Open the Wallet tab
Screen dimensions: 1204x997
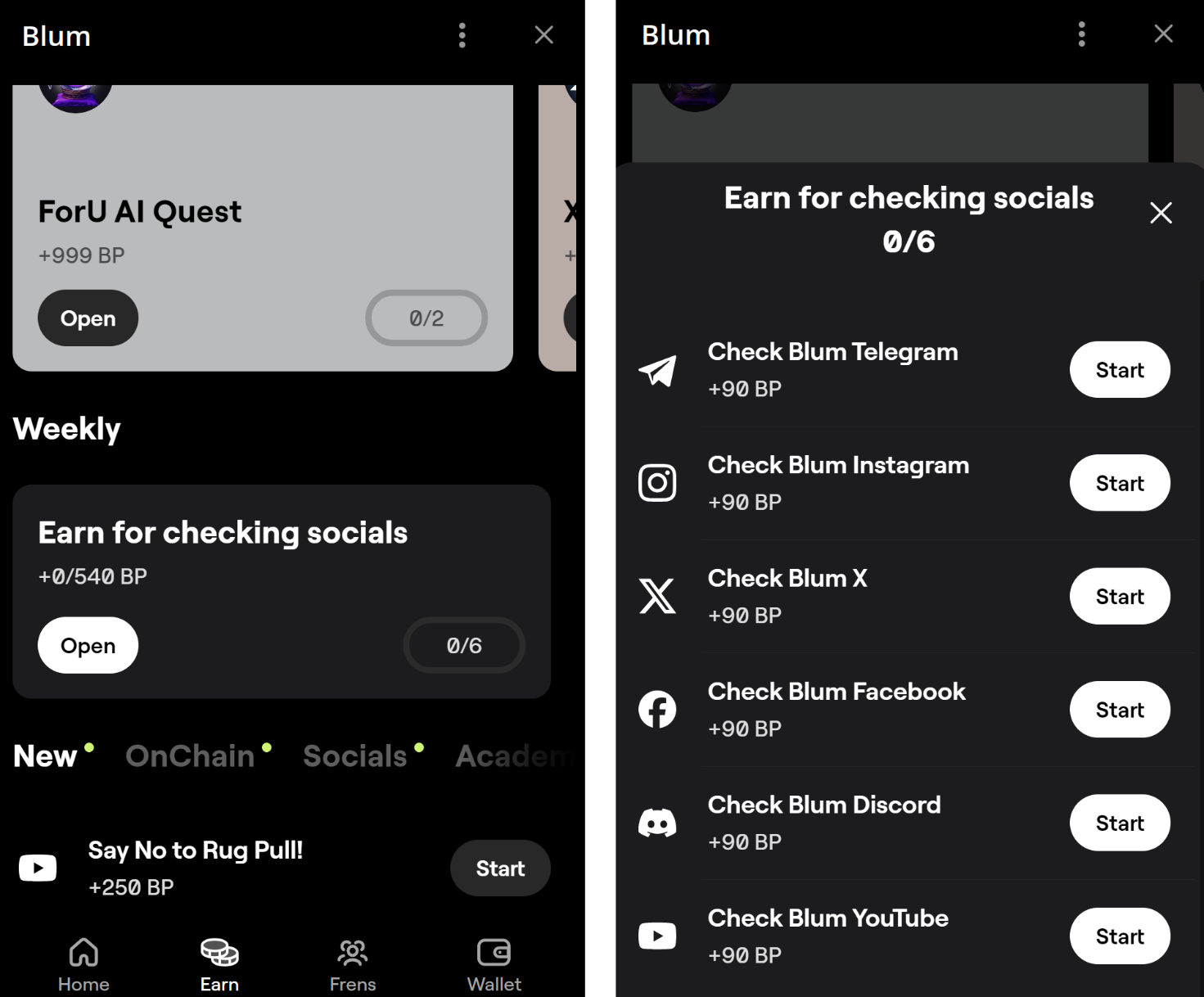(x=494, y=963)
